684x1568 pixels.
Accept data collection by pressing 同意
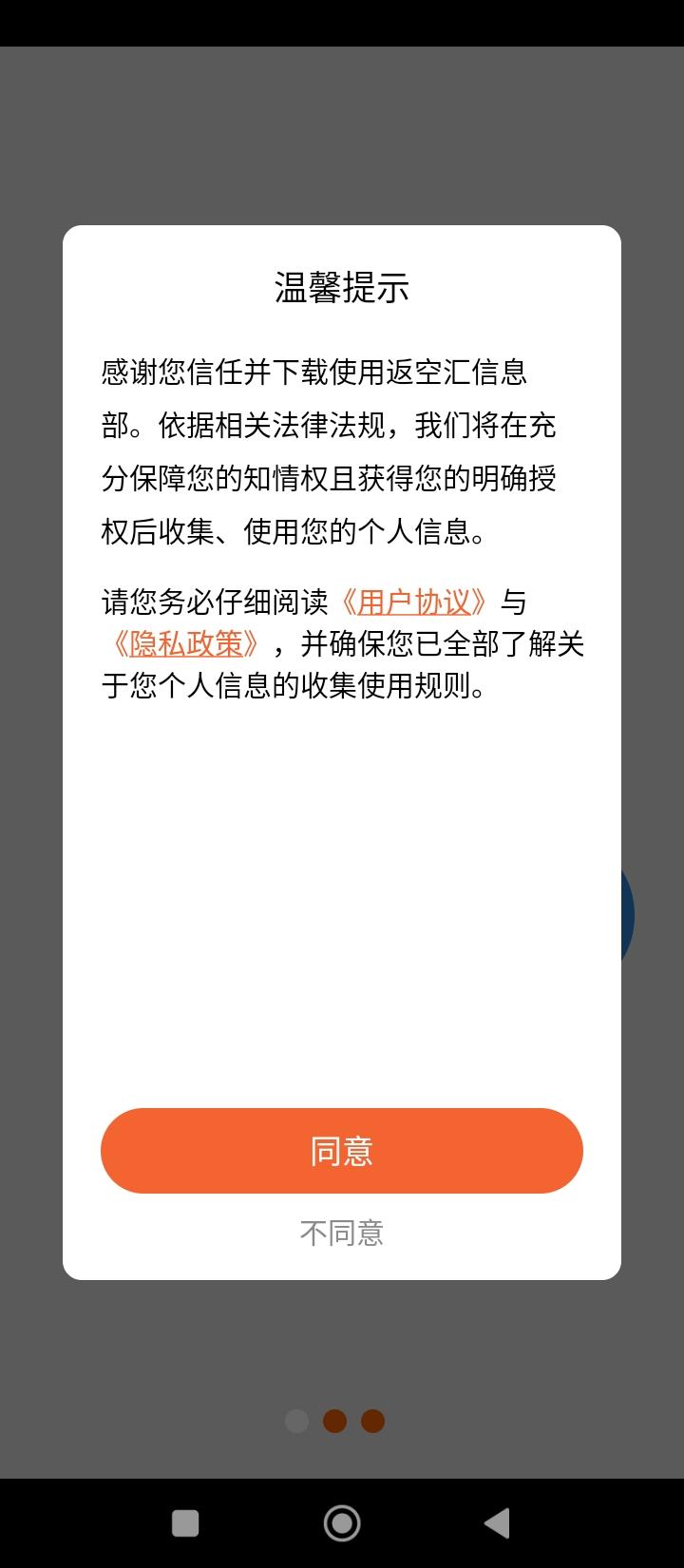click(x=342, y=1151)
